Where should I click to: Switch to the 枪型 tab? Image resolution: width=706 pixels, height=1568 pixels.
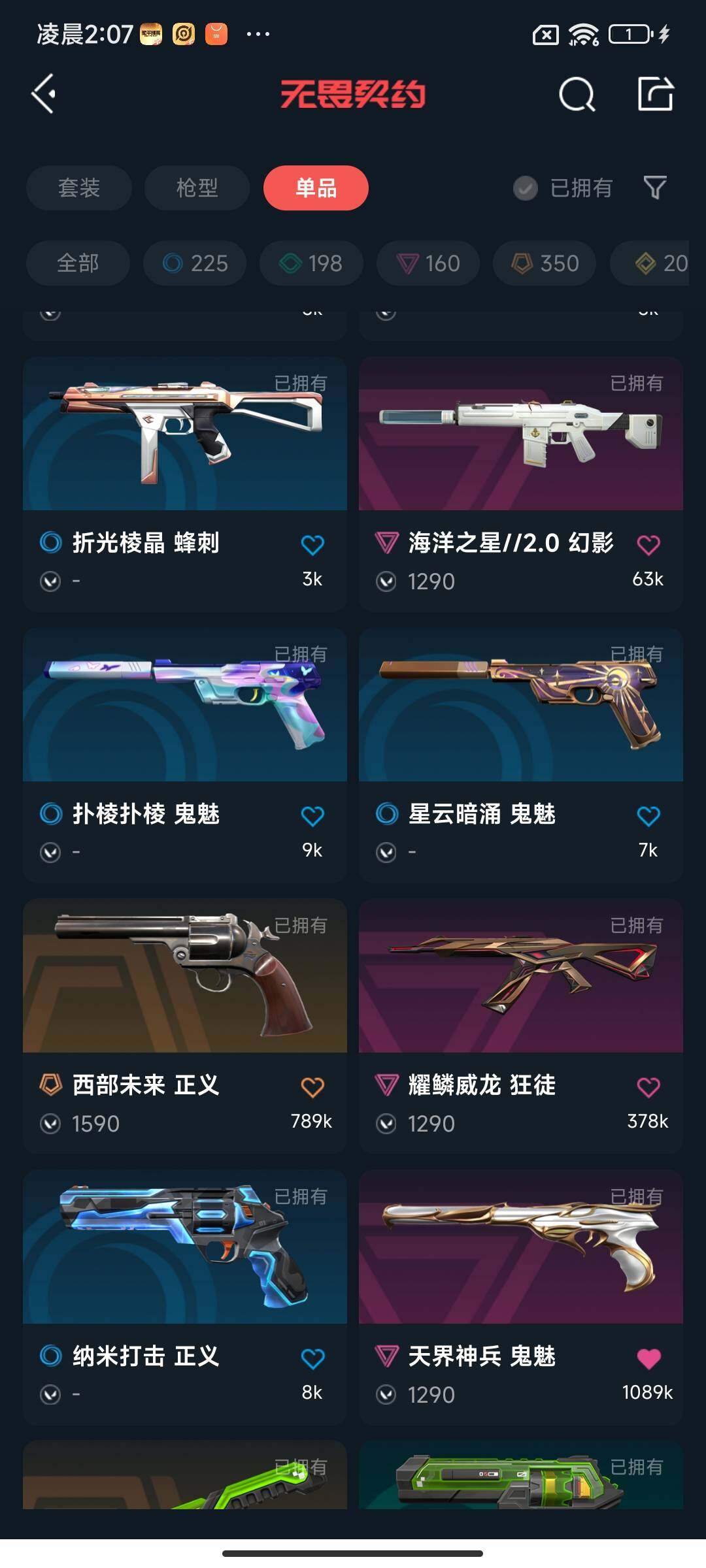point(197,188)
